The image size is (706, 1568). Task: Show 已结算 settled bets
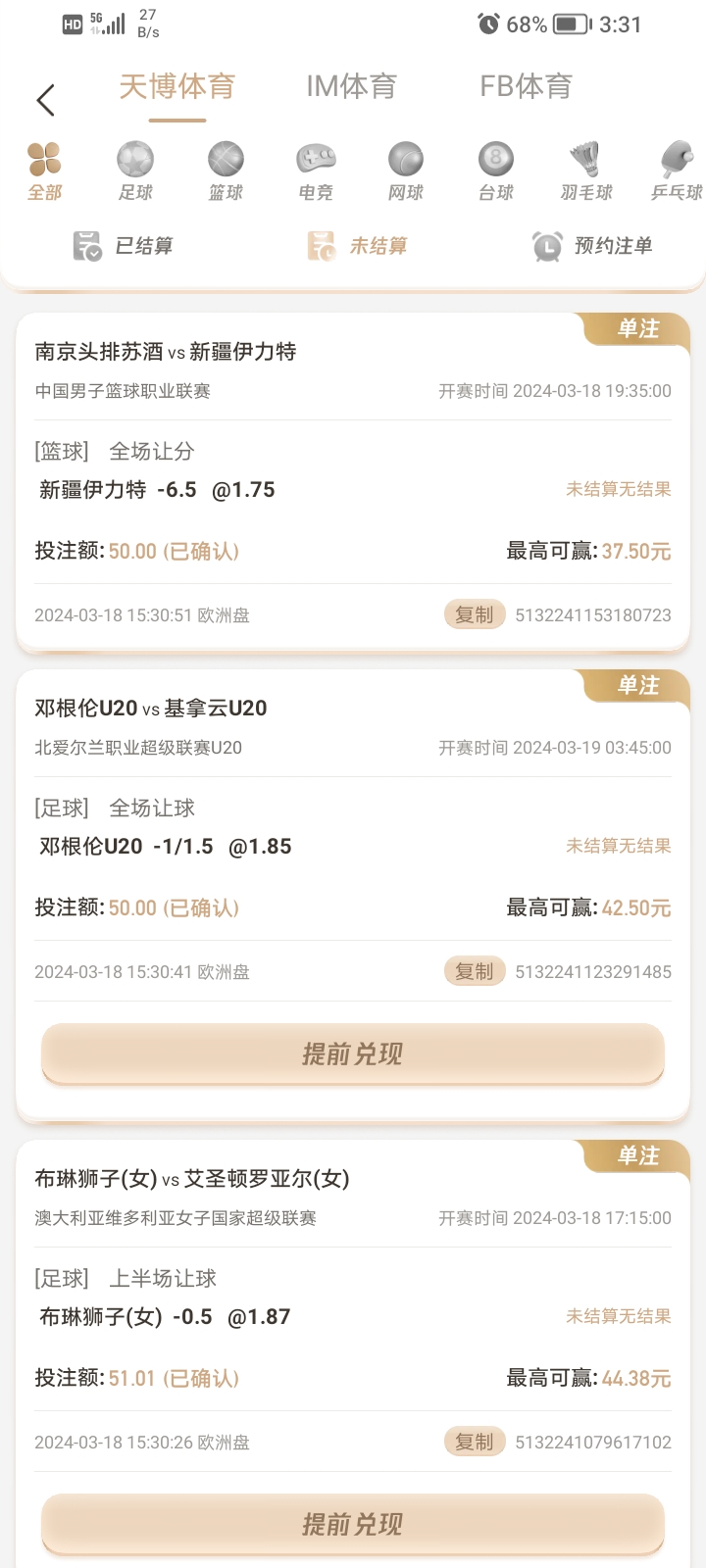(124, 246)
